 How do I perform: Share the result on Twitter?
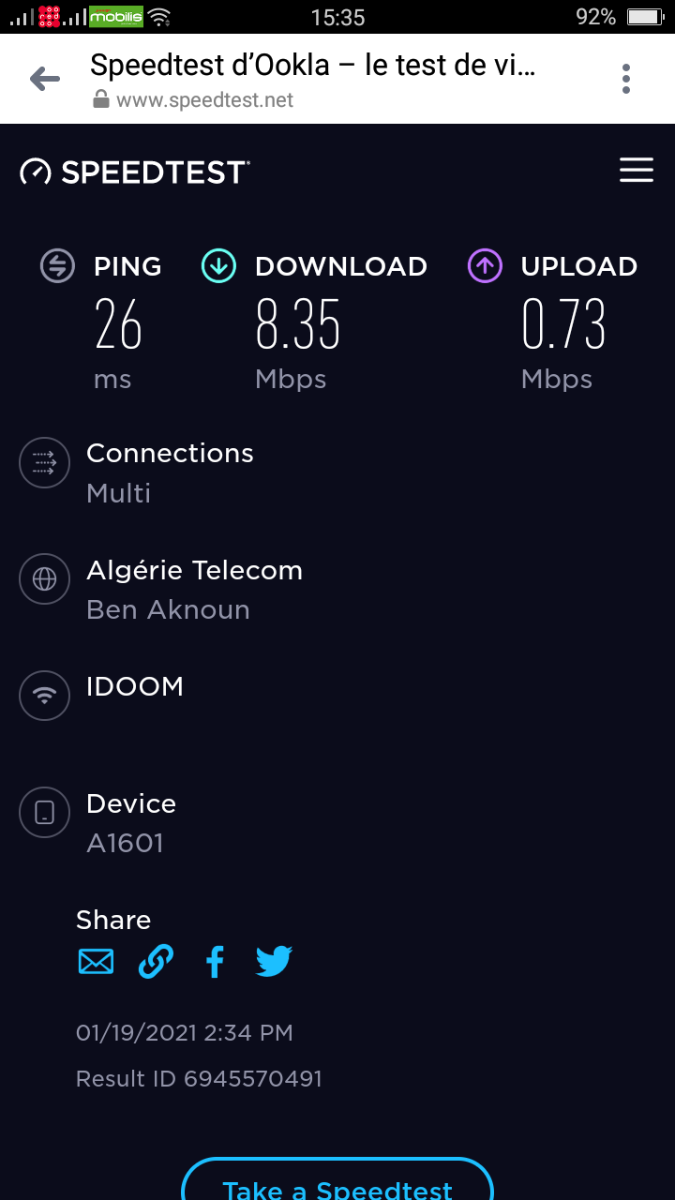[x=273, y=962]
